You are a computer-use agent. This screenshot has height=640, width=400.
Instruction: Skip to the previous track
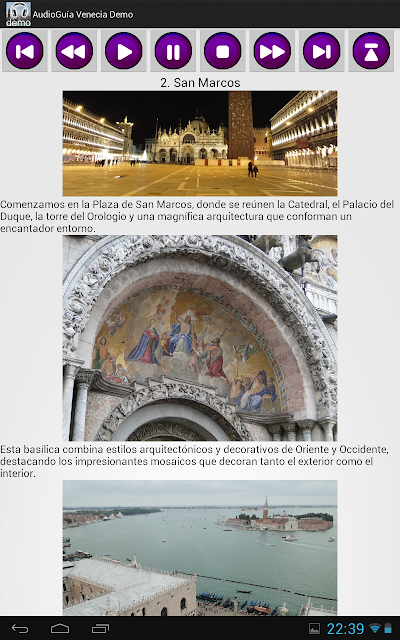(24, 51)
